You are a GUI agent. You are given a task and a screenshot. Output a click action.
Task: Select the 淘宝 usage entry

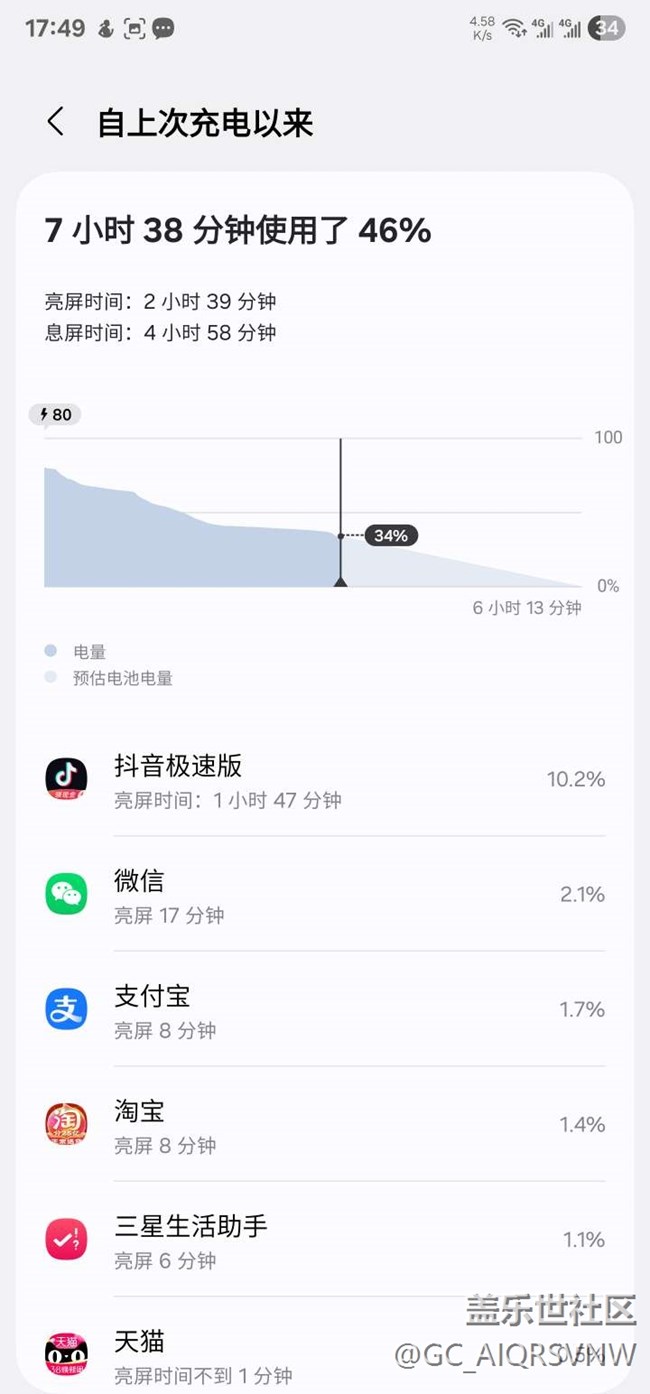pos(325,1124)
